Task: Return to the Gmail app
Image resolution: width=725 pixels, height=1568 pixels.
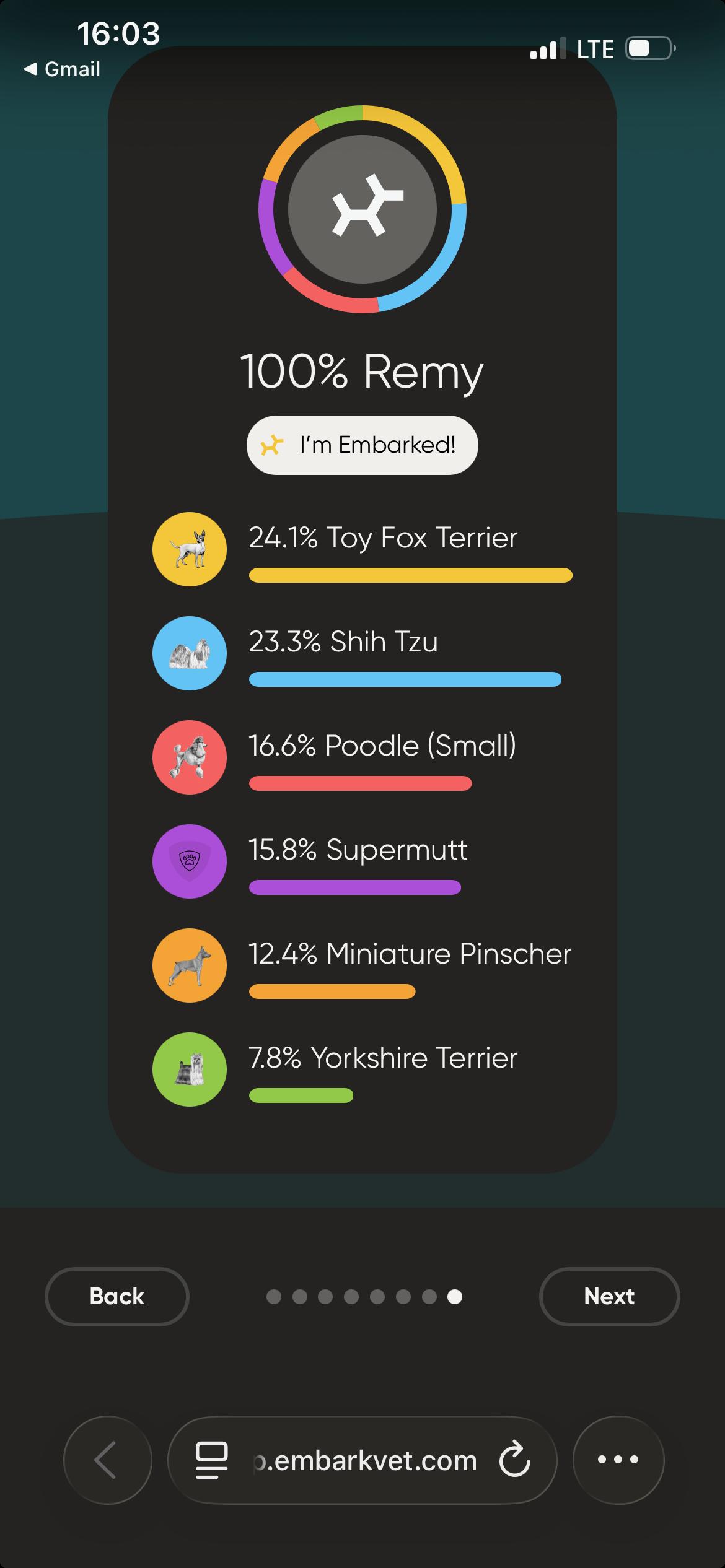Action: 62,69
